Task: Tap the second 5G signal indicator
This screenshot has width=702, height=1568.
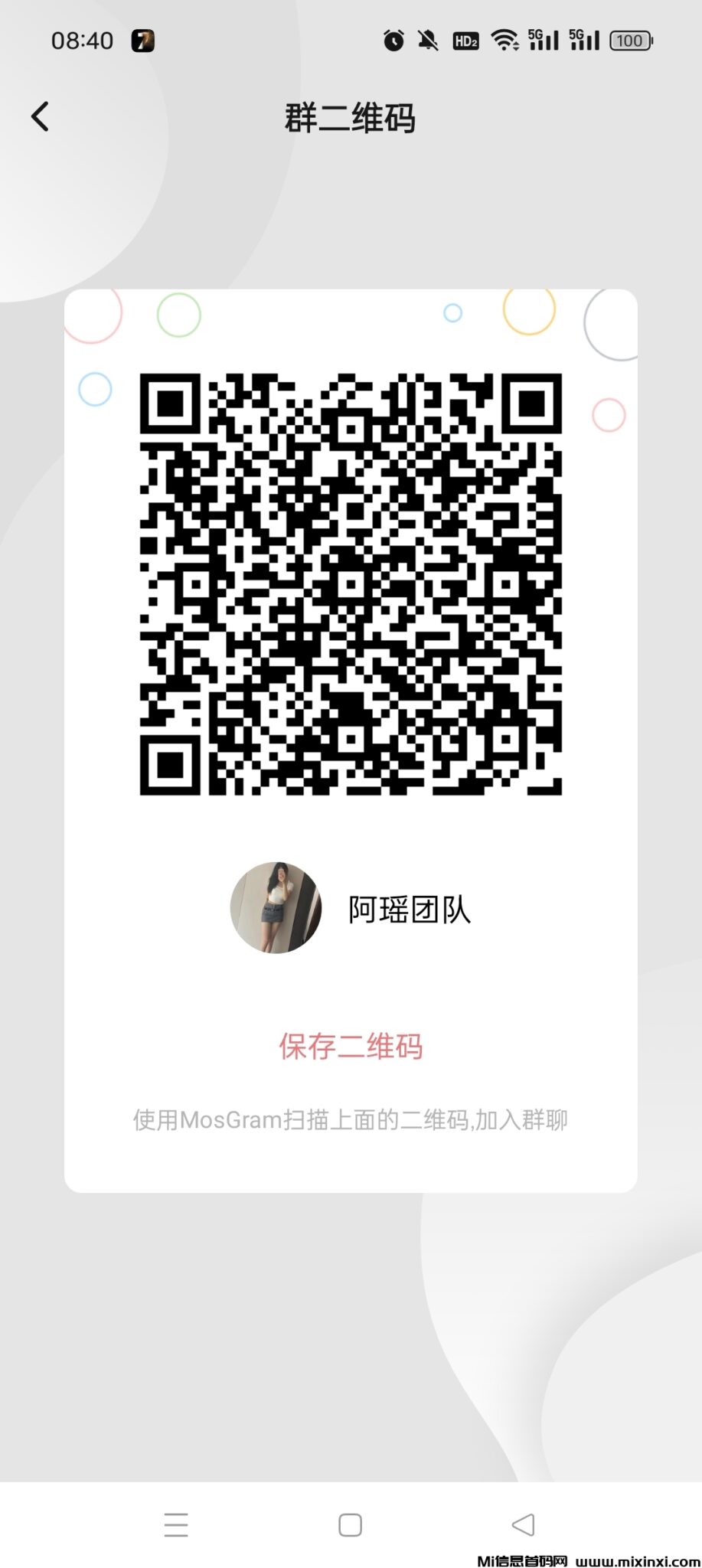Action: (583, 40)
